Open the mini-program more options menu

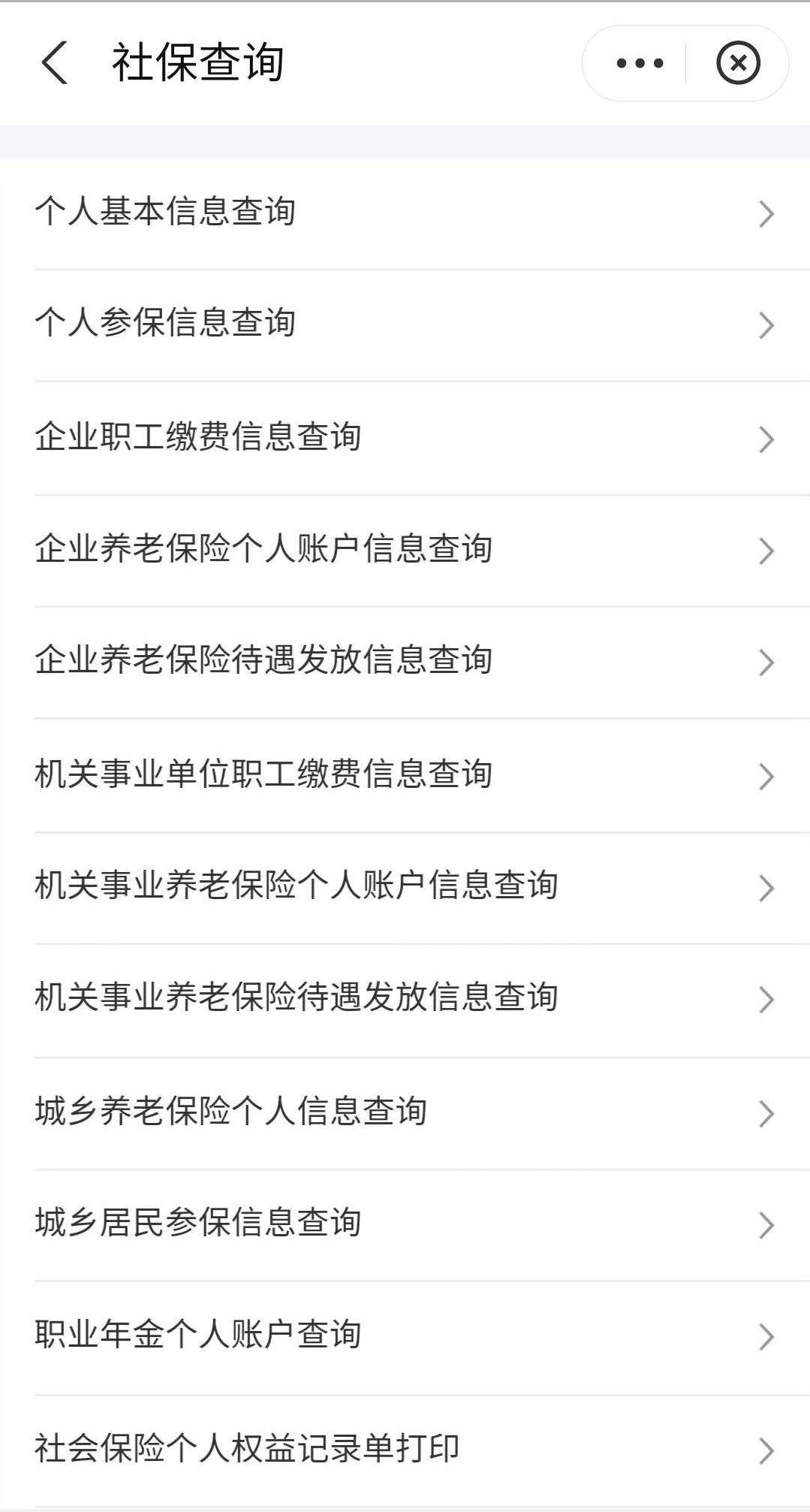640,63
